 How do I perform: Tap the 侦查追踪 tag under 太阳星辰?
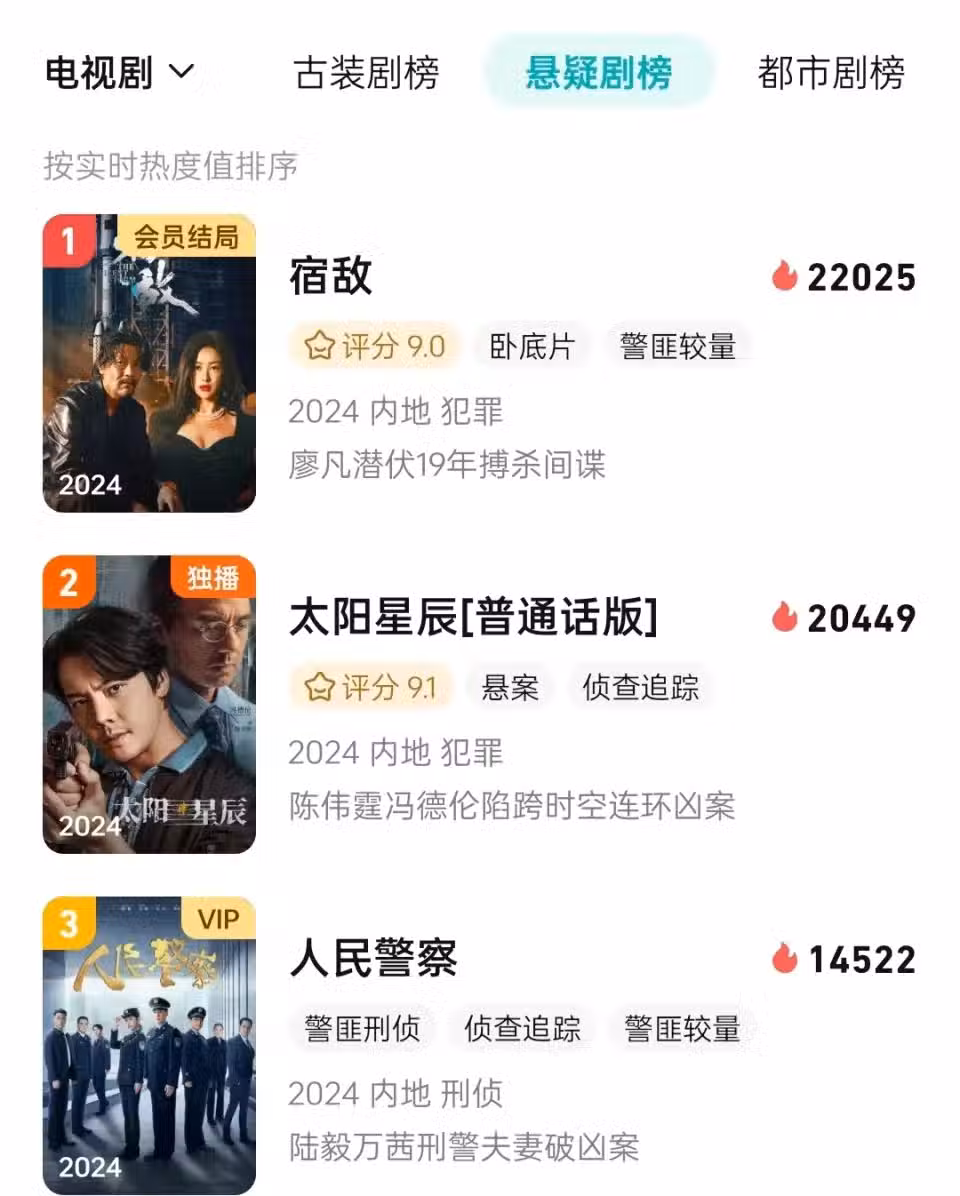pyautogui.click(x=640, y=687)
